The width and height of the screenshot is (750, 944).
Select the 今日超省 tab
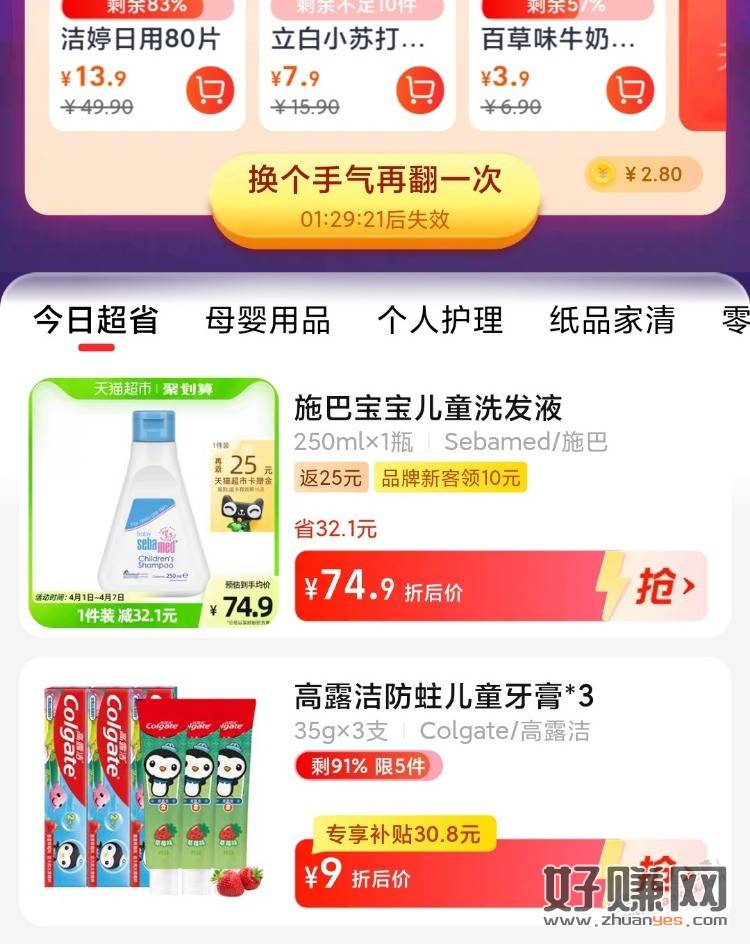pyautogui.click(x=96, y=320)
